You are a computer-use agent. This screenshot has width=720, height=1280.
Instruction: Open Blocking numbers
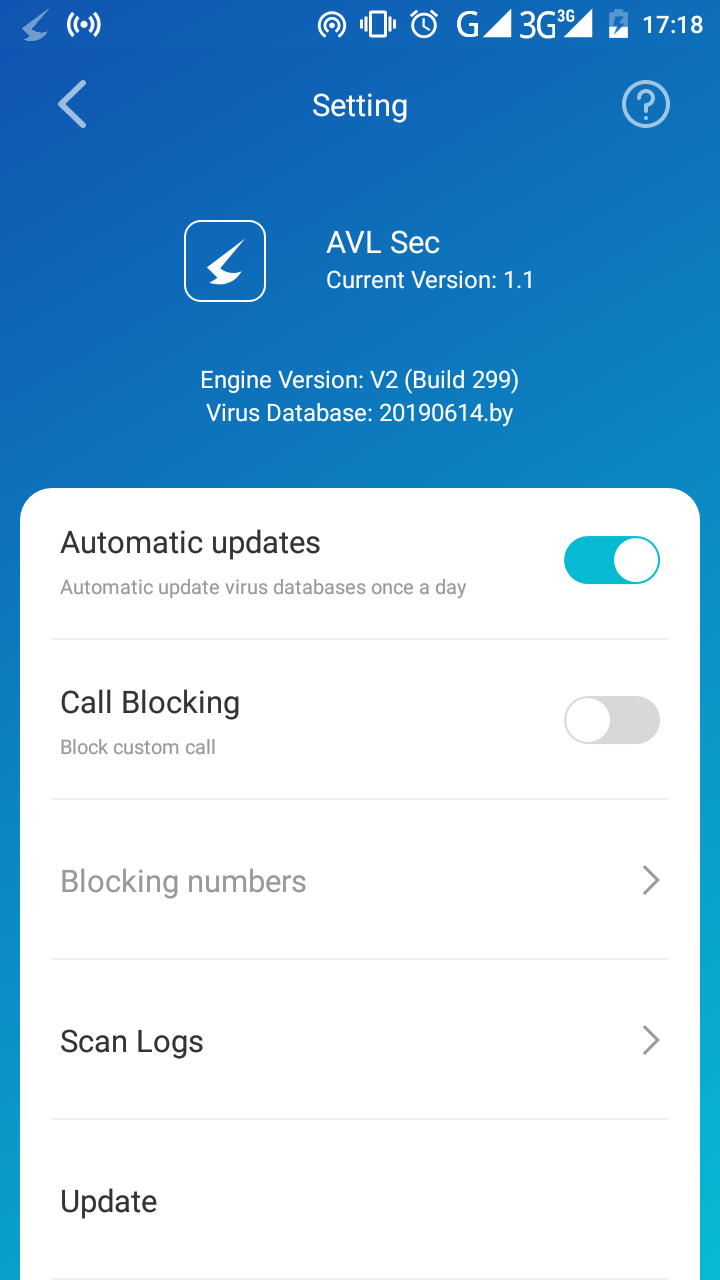pyautogui.click(x=360, y=881)
